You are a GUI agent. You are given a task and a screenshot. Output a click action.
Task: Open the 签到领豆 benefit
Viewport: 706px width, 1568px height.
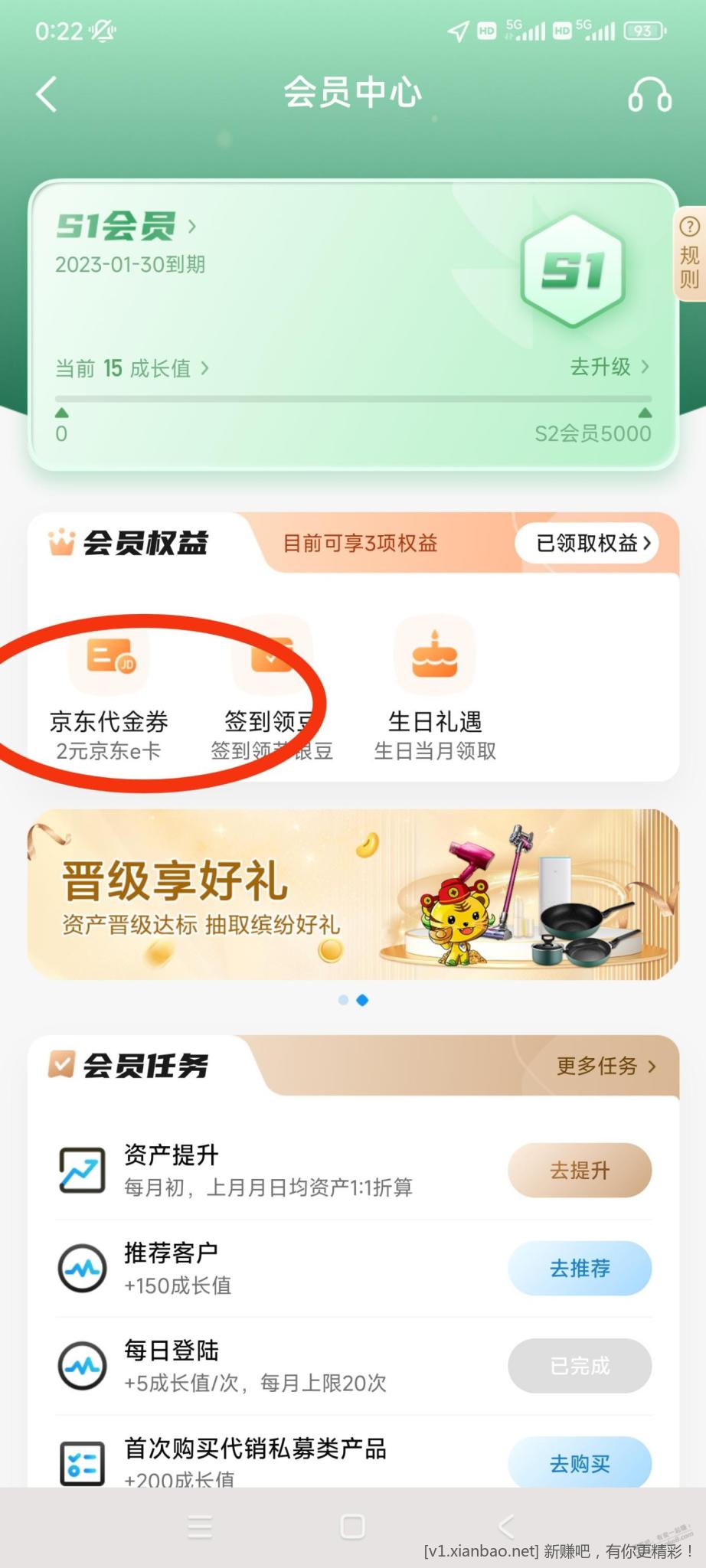click(x=272, y=688)
